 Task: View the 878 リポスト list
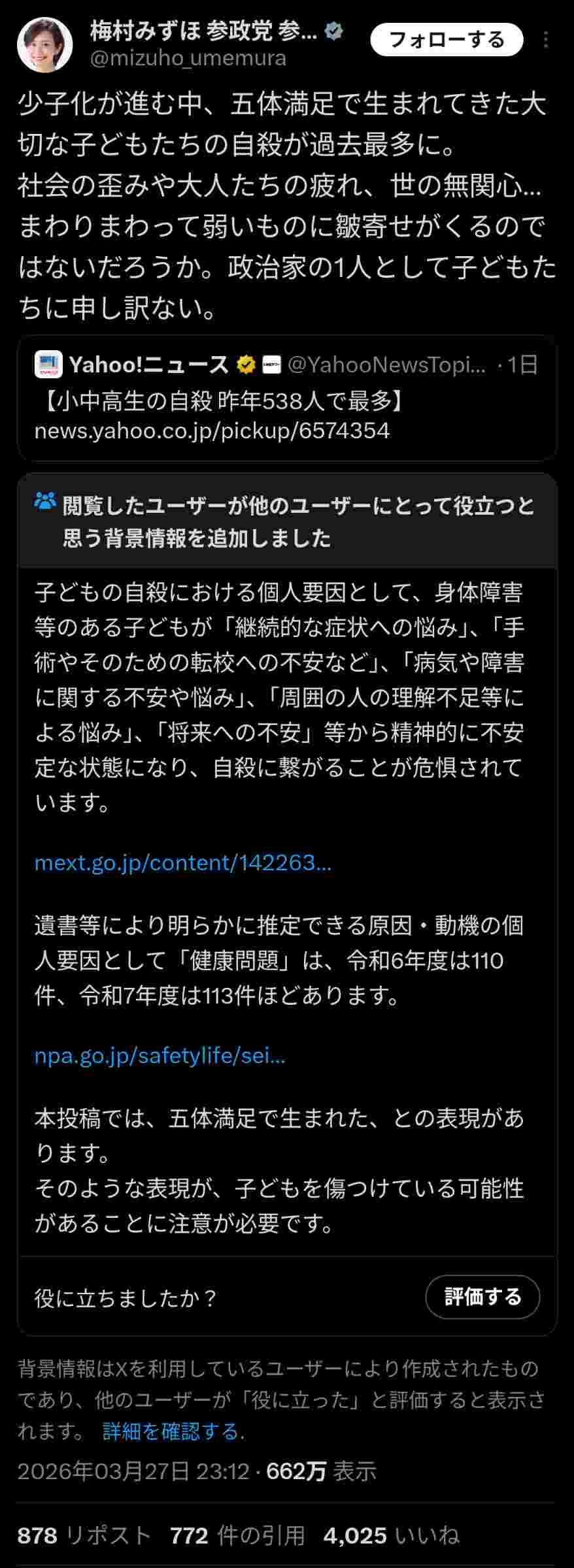pyautogui.click(x=84, y=1535)
